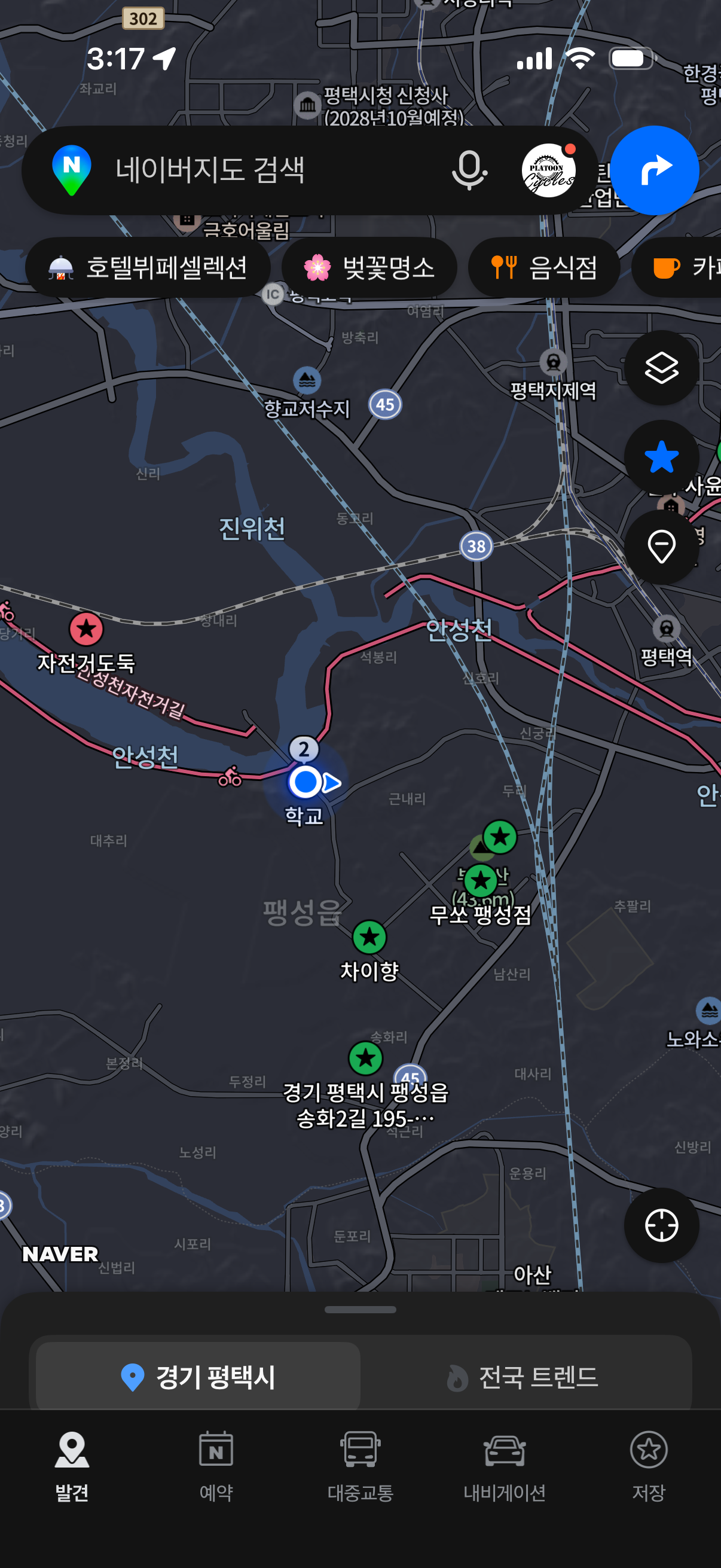Open the 자전거도둑 saved marker
Screen dimensions: 721x1568
tap(87, 629)
